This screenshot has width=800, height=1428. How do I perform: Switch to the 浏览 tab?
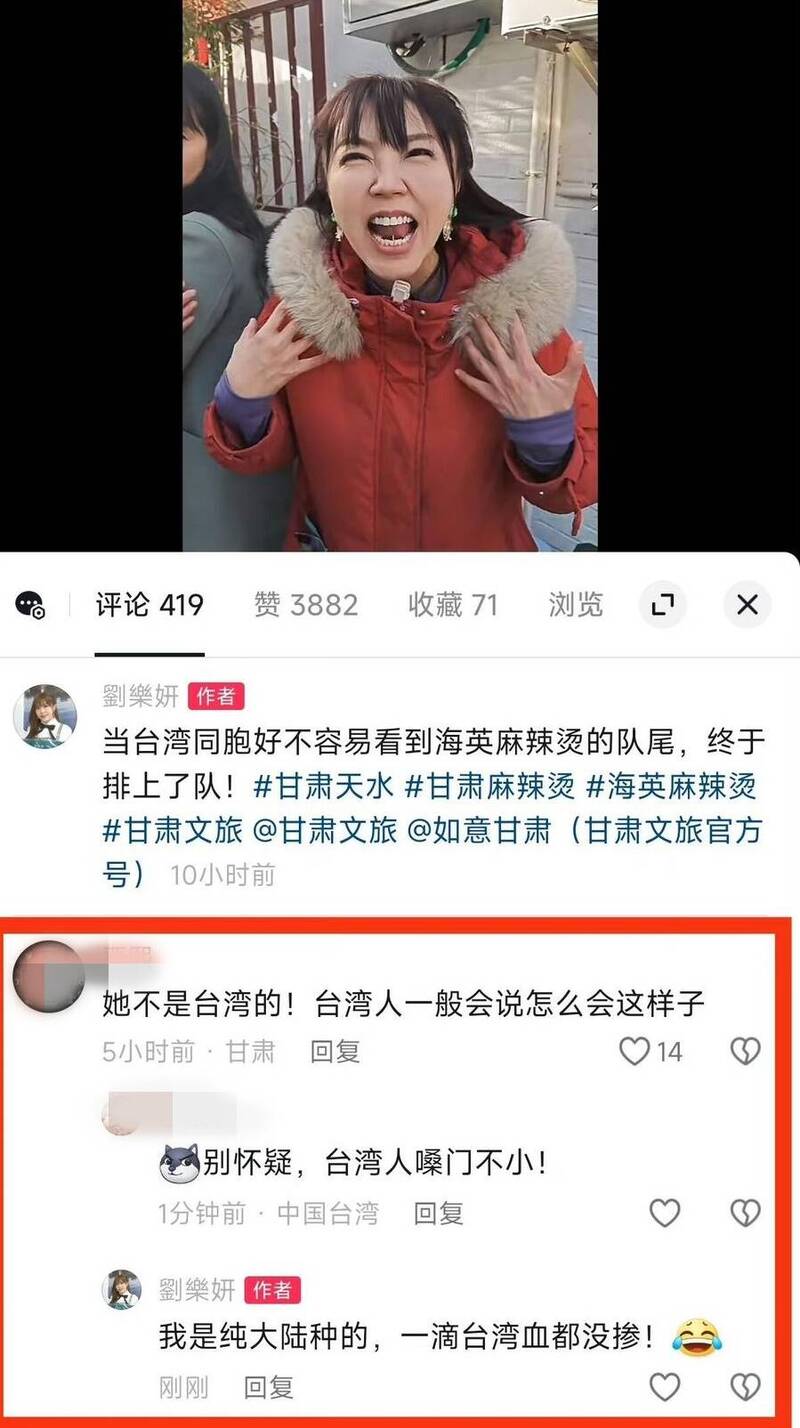[576, 604]
